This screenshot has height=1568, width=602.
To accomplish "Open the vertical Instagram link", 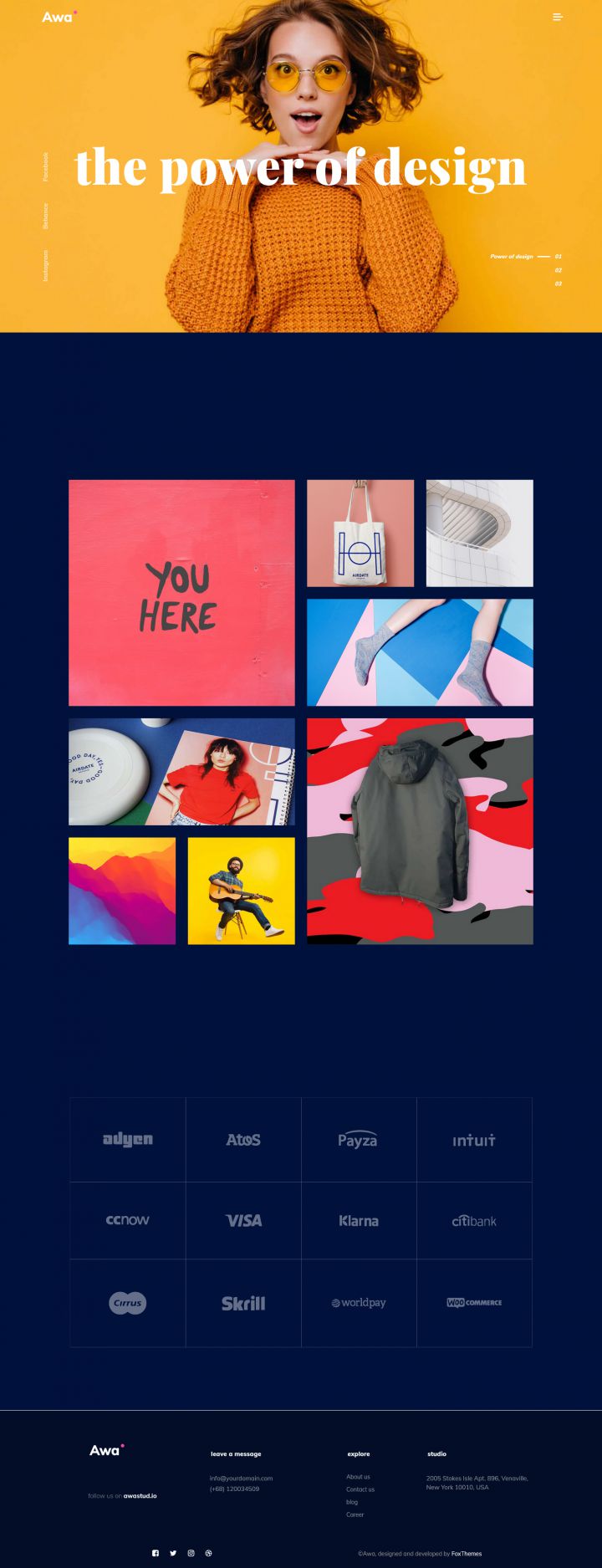I will pos(46,265).
